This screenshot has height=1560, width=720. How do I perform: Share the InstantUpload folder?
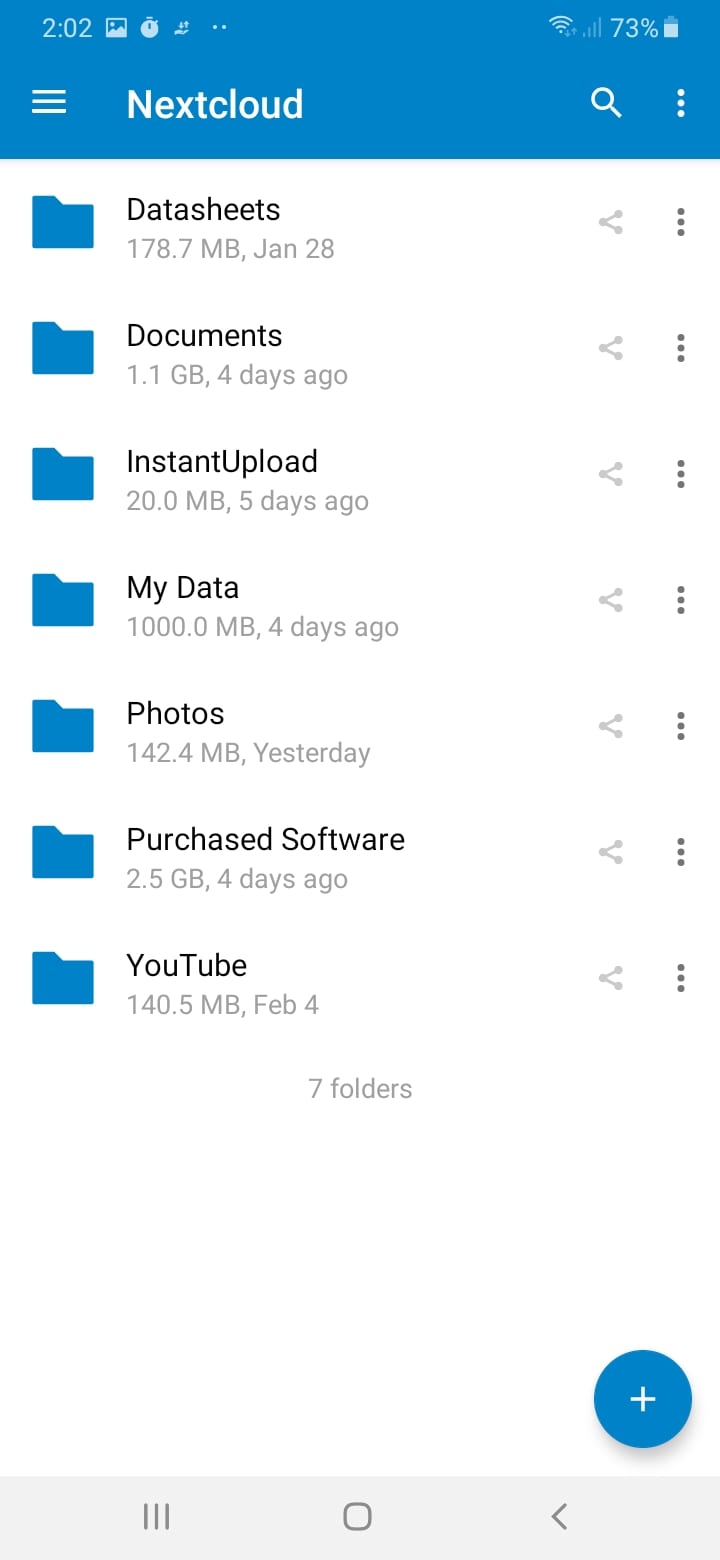tap(610, 474)
